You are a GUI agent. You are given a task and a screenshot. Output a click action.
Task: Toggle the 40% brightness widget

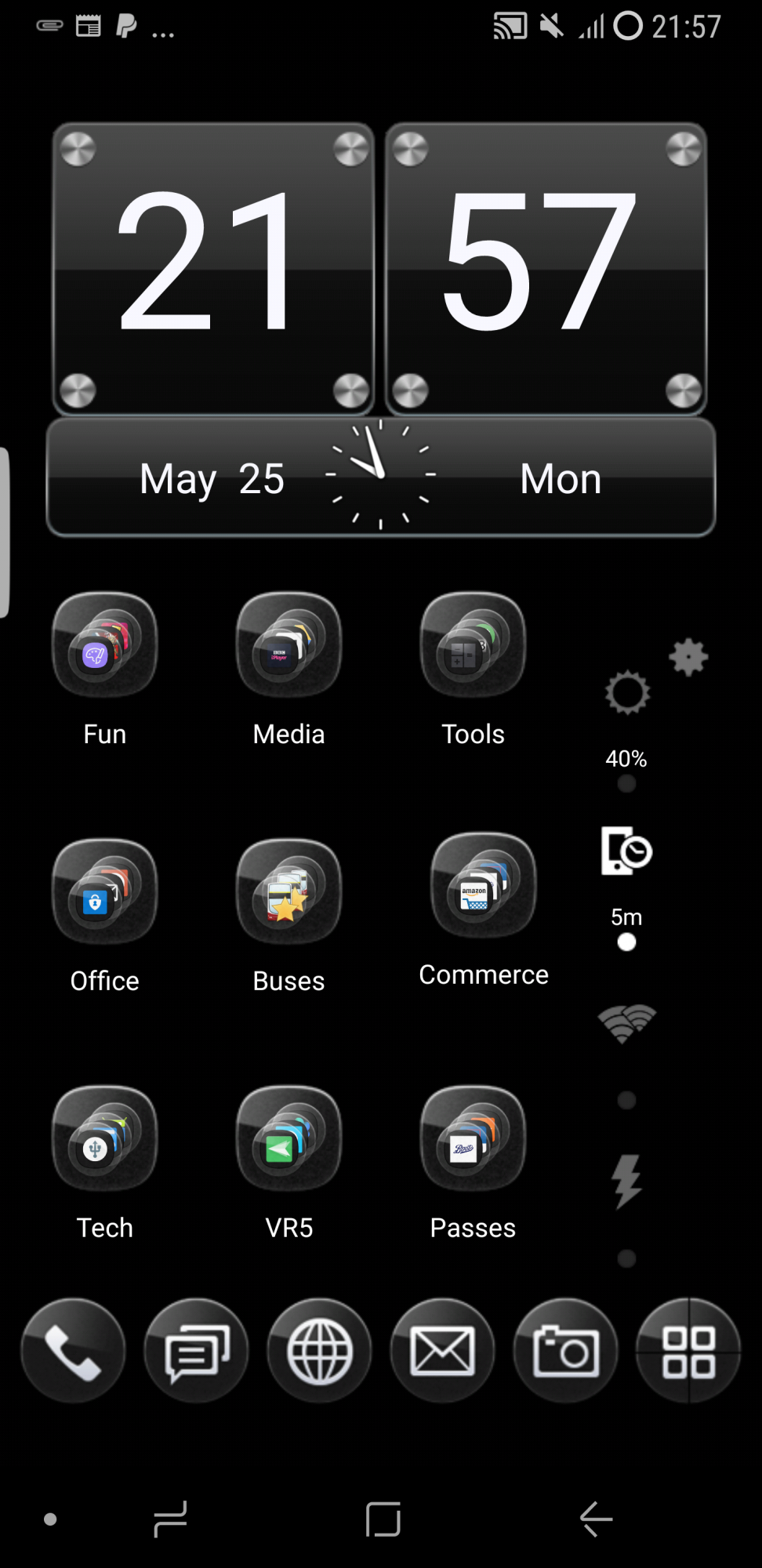pos(626,694)
